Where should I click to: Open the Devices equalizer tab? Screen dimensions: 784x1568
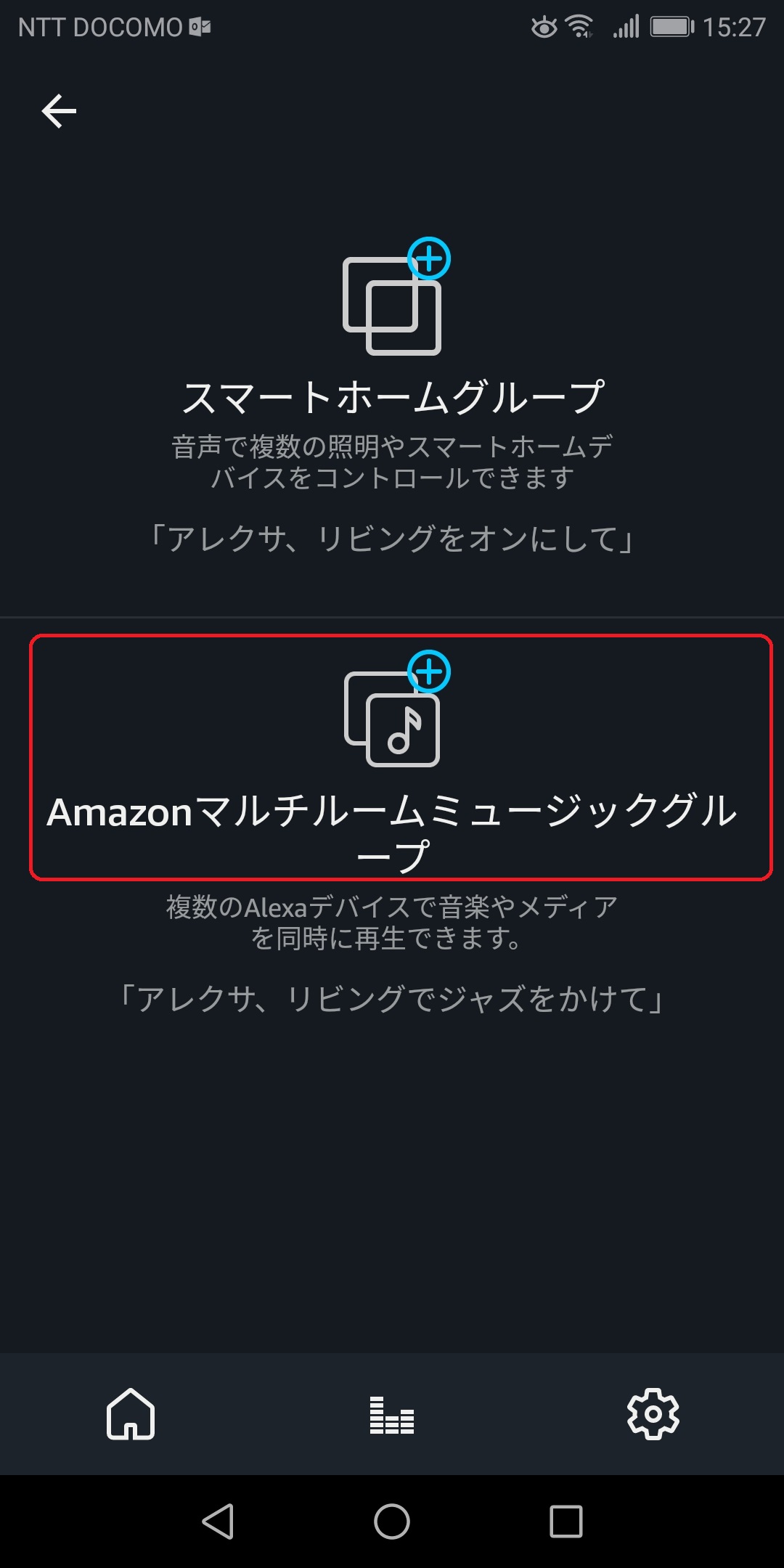click(392, 1414)
